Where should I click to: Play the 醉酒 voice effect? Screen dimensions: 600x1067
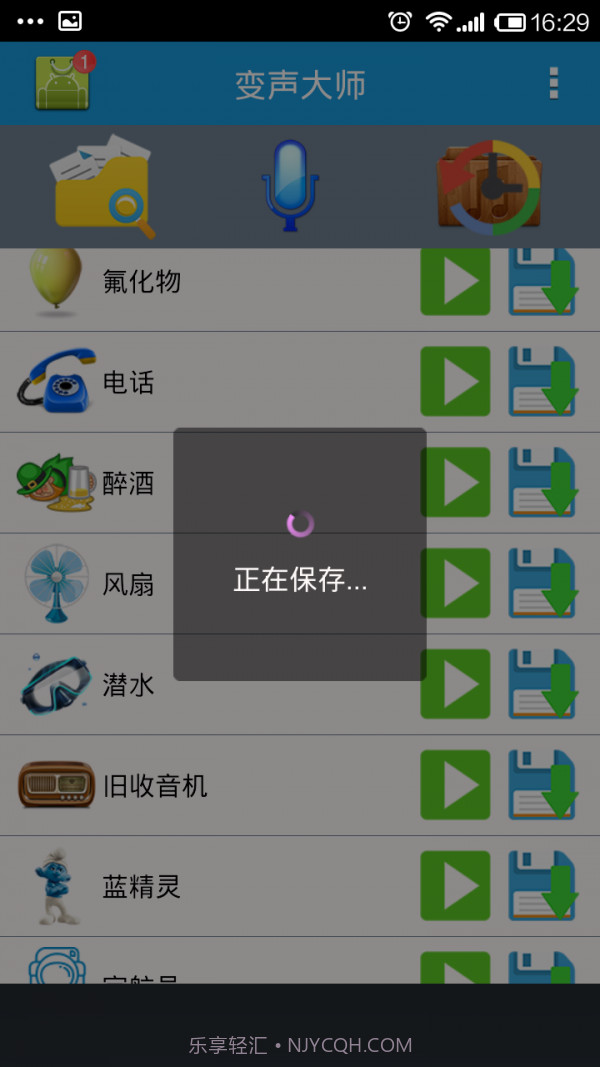pyautogui.click(x=455, y=483)
